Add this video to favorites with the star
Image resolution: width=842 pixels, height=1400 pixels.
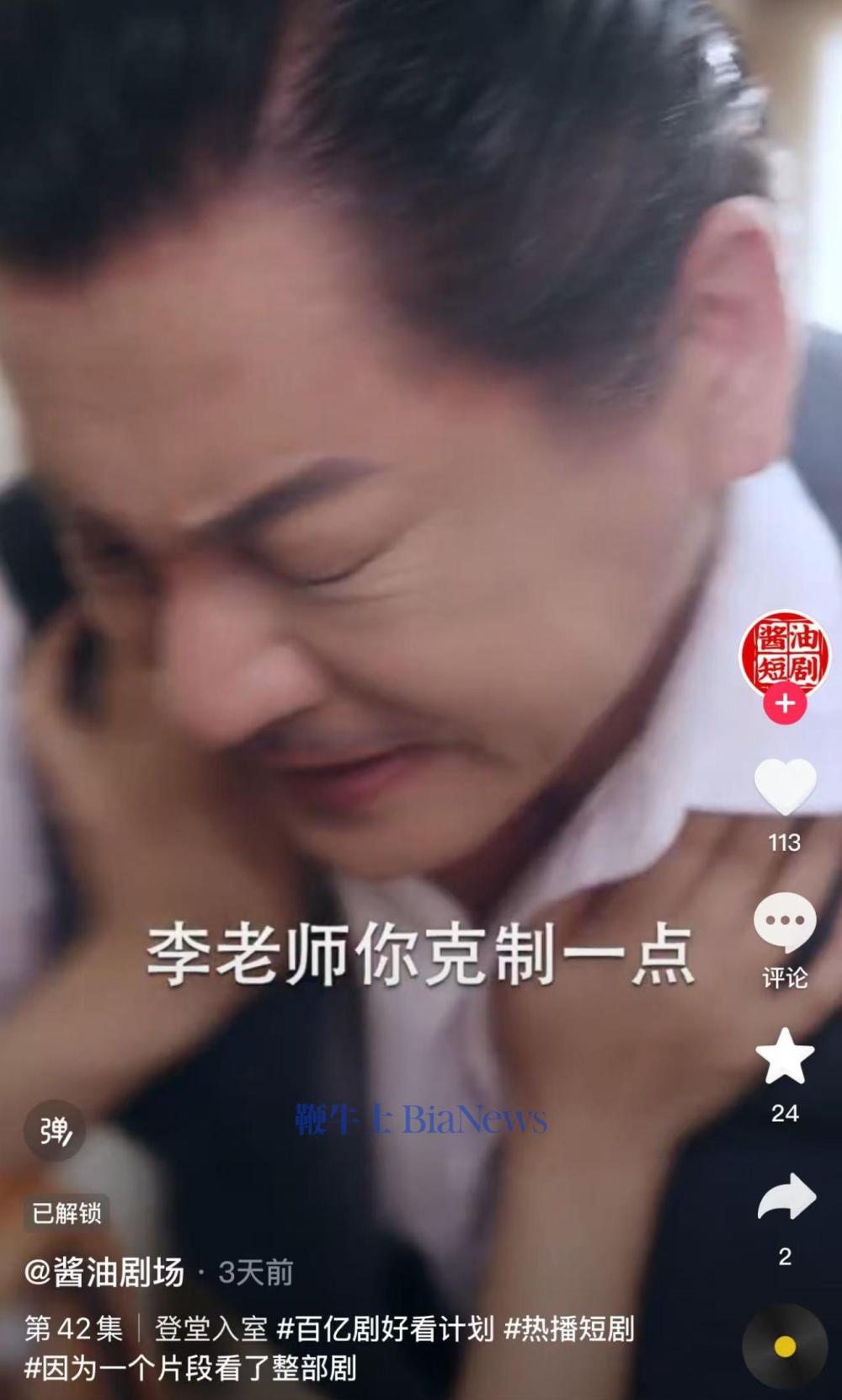[x=785, y=1057]
